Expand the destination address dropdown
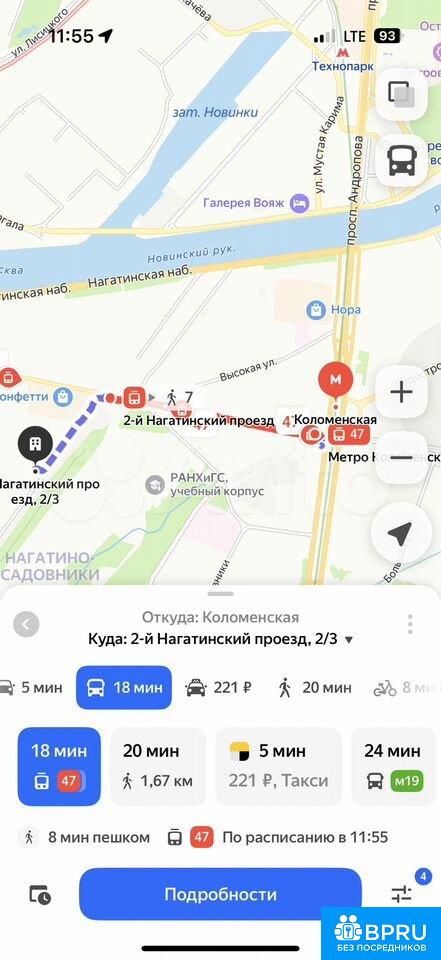441x960 pixels. pyautogui.click(x=349, y=640)
